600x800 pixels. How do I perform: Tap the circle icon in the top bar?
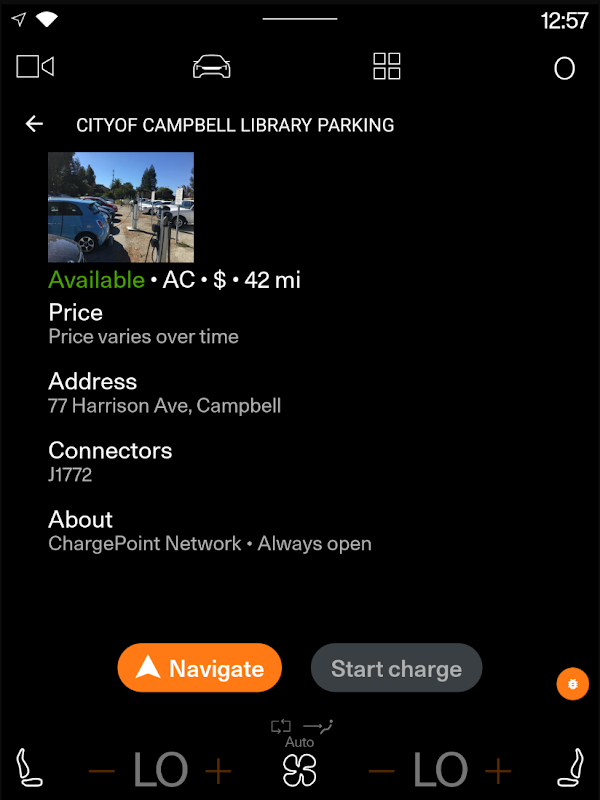[x=564, y=68]
